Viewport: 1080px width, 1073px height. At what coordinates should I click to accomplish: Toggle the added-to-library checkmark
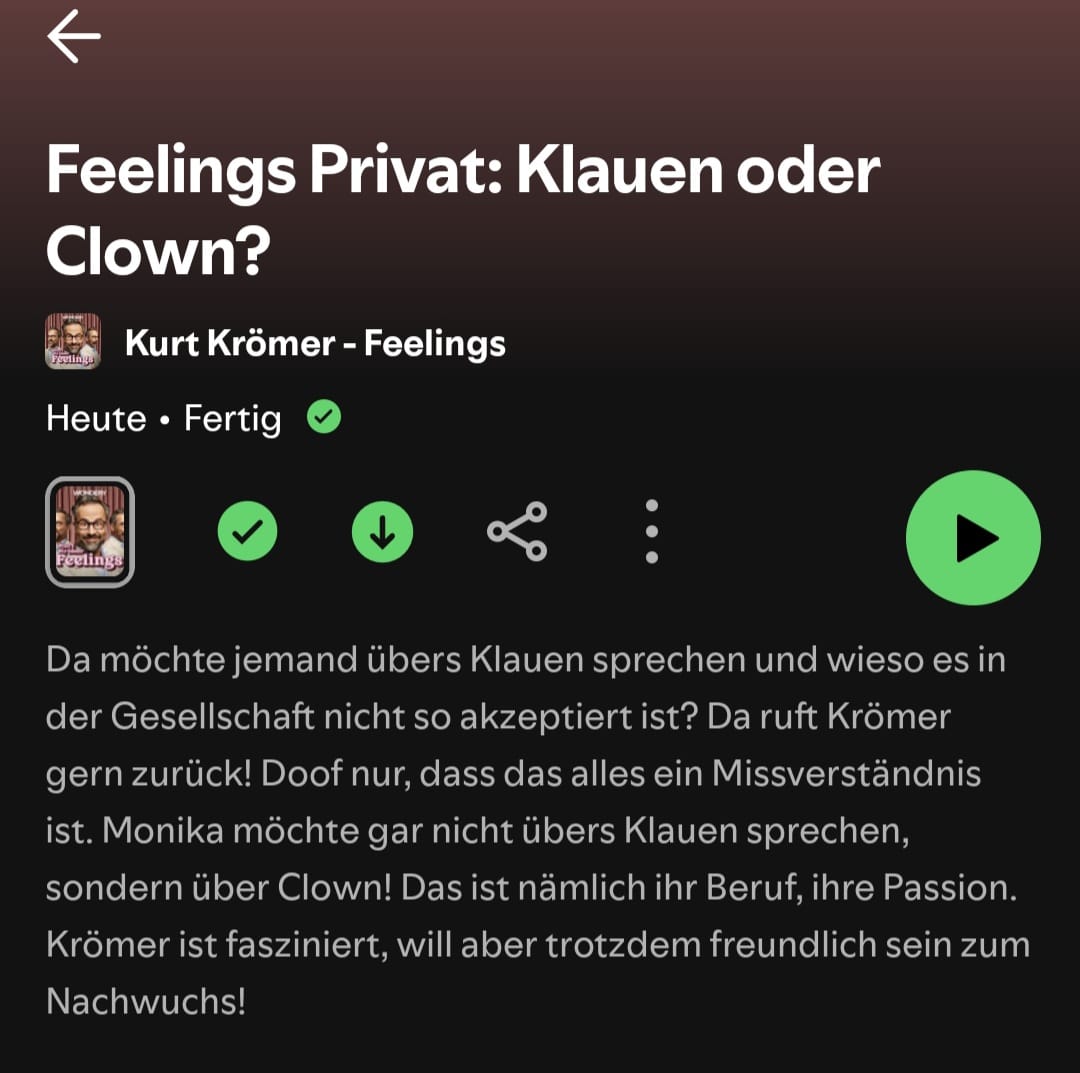coord(248,532)
